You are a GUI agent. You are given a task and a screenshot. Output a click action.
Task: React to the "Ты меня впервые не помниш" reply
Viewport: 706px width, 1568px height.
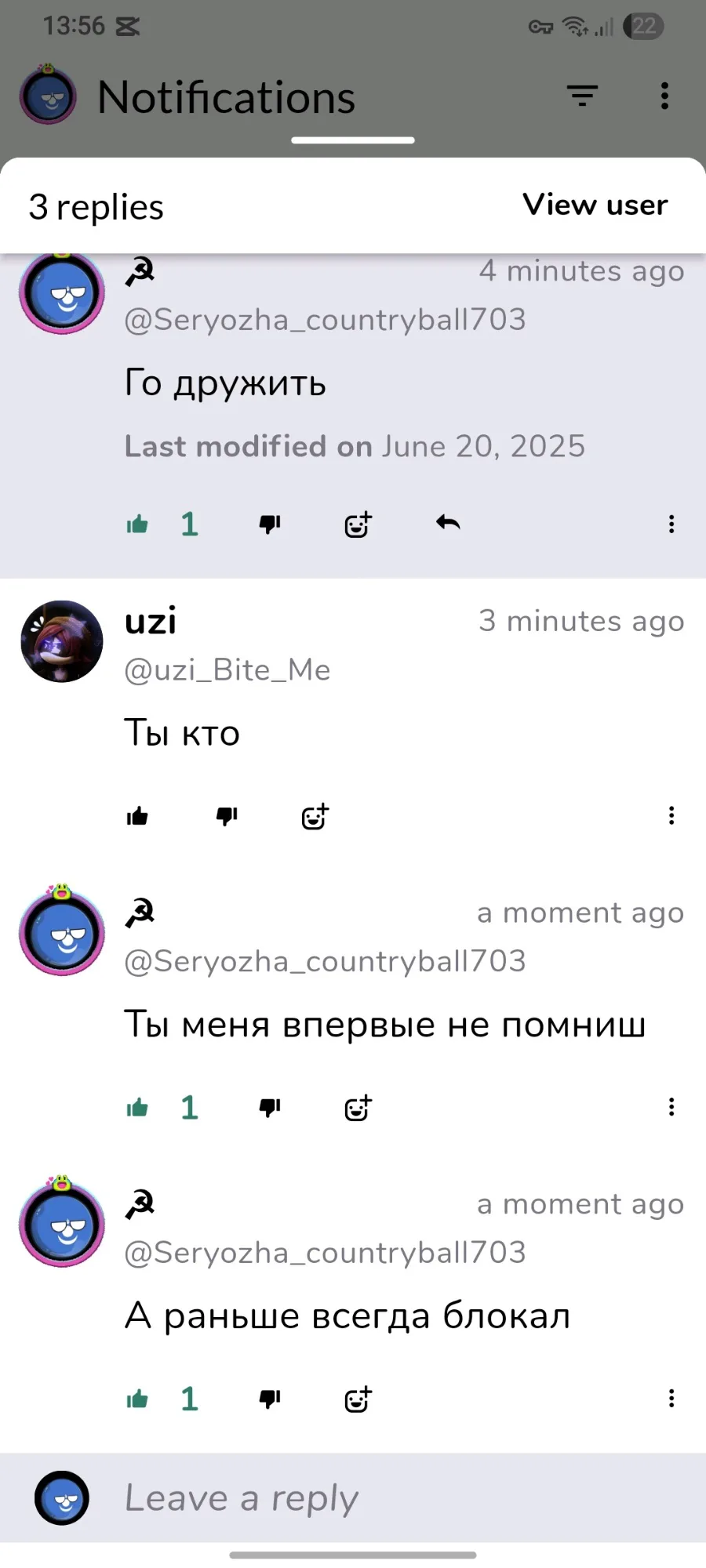358,1108
